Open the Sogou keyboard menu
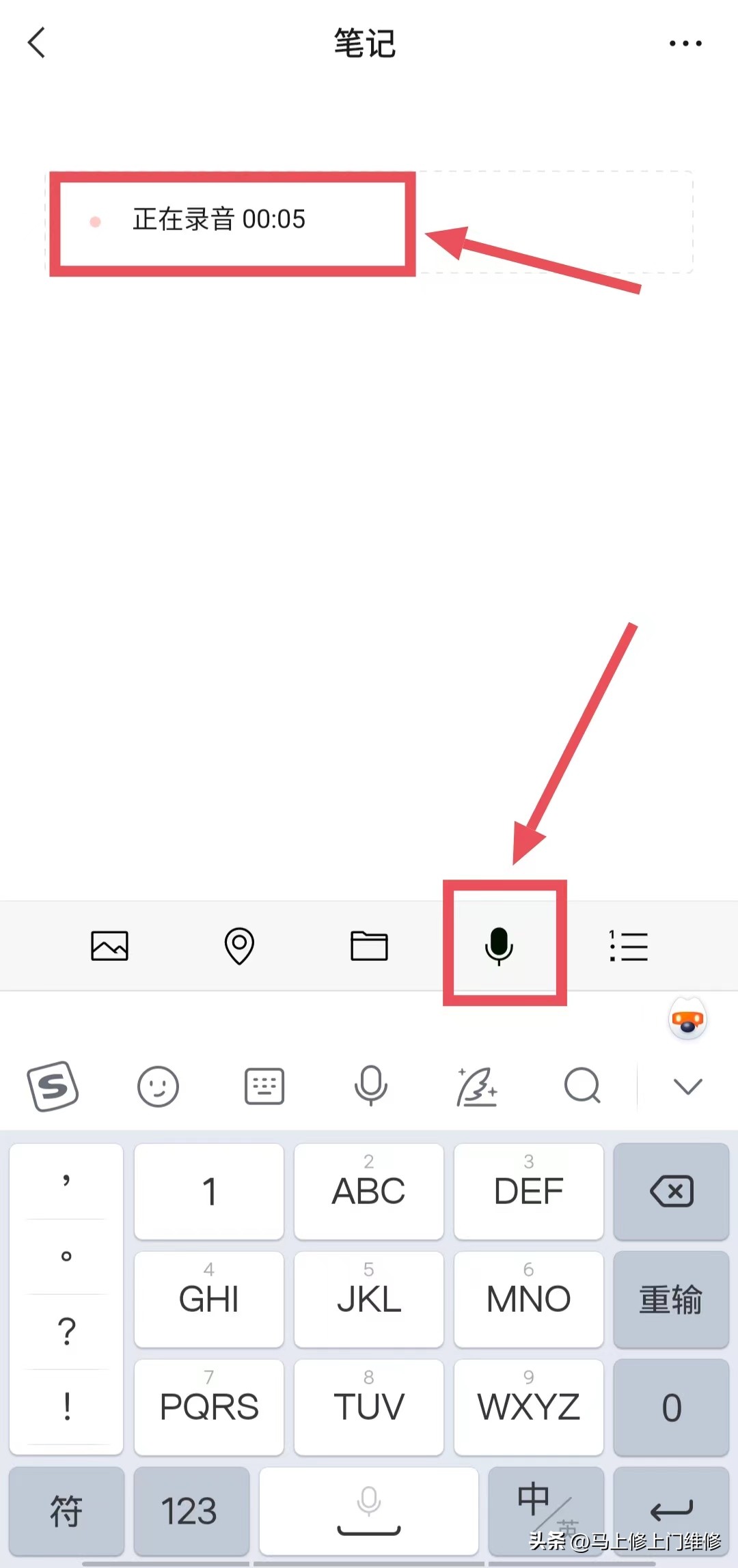Viewport: 738px width, 1568px height. [x=53, y=1086]
